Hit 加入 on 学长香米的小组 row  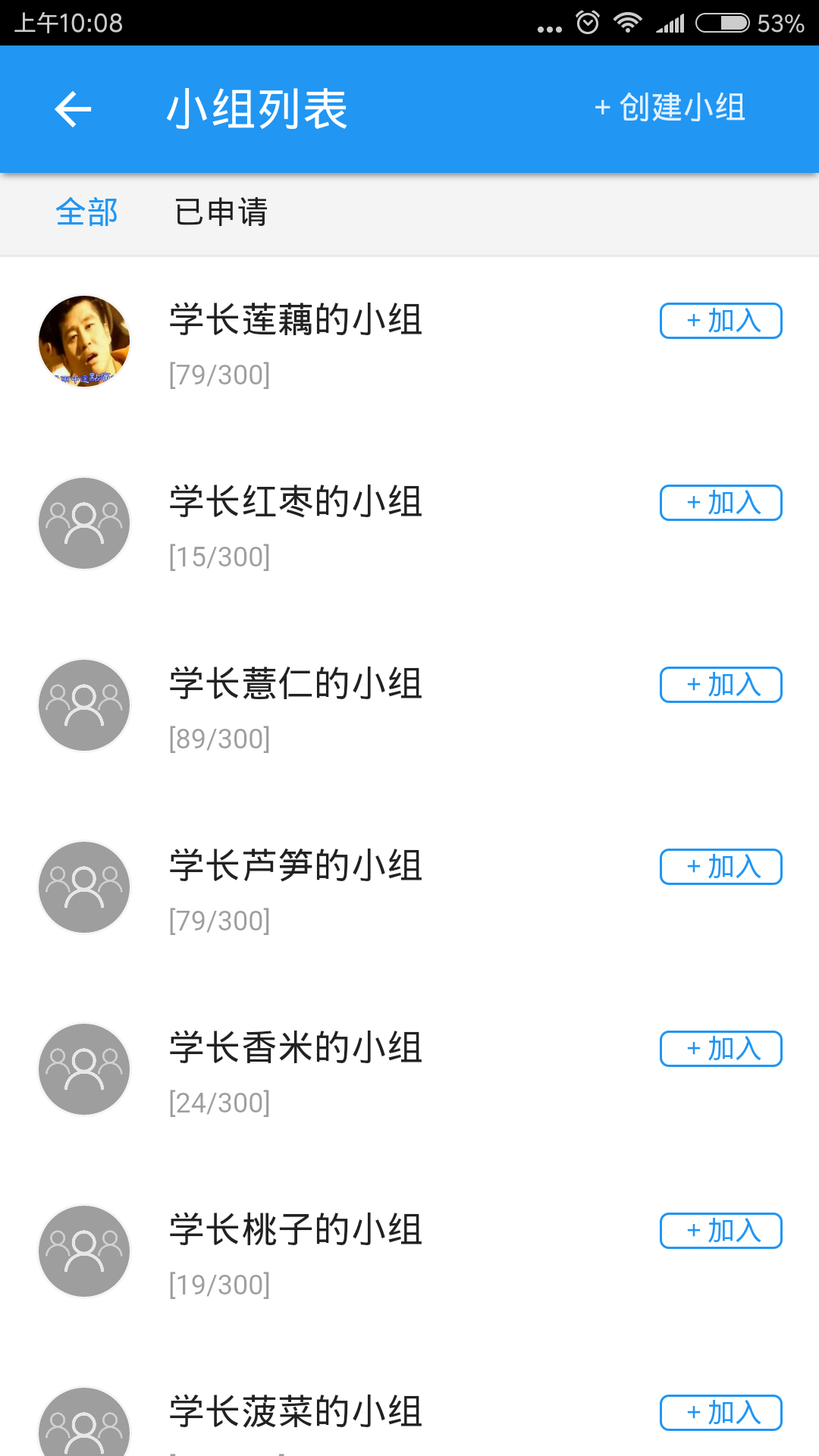click(720, 1049)
